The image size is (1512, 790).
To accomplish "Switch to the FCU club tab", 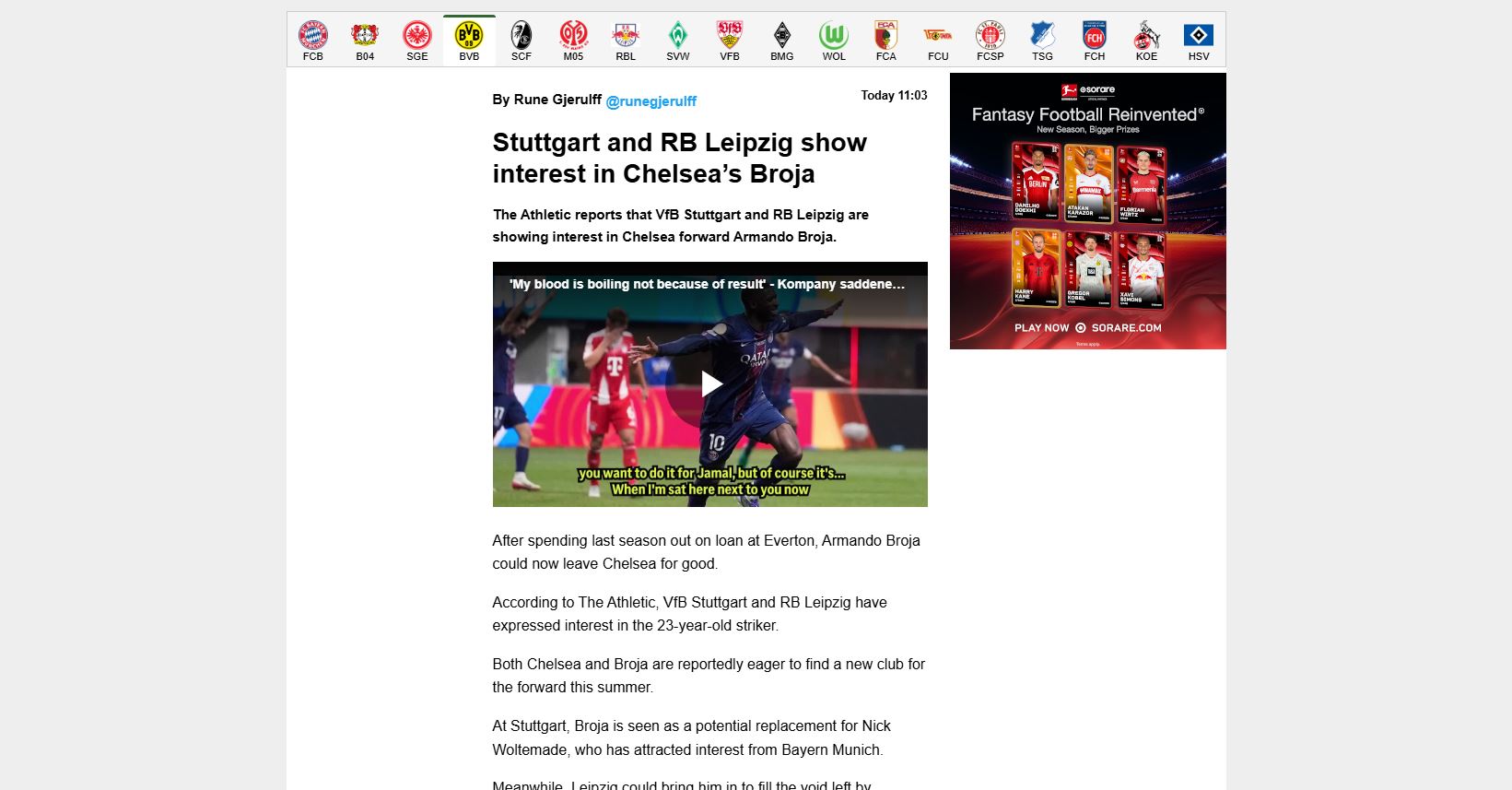I will click(938, 41).
